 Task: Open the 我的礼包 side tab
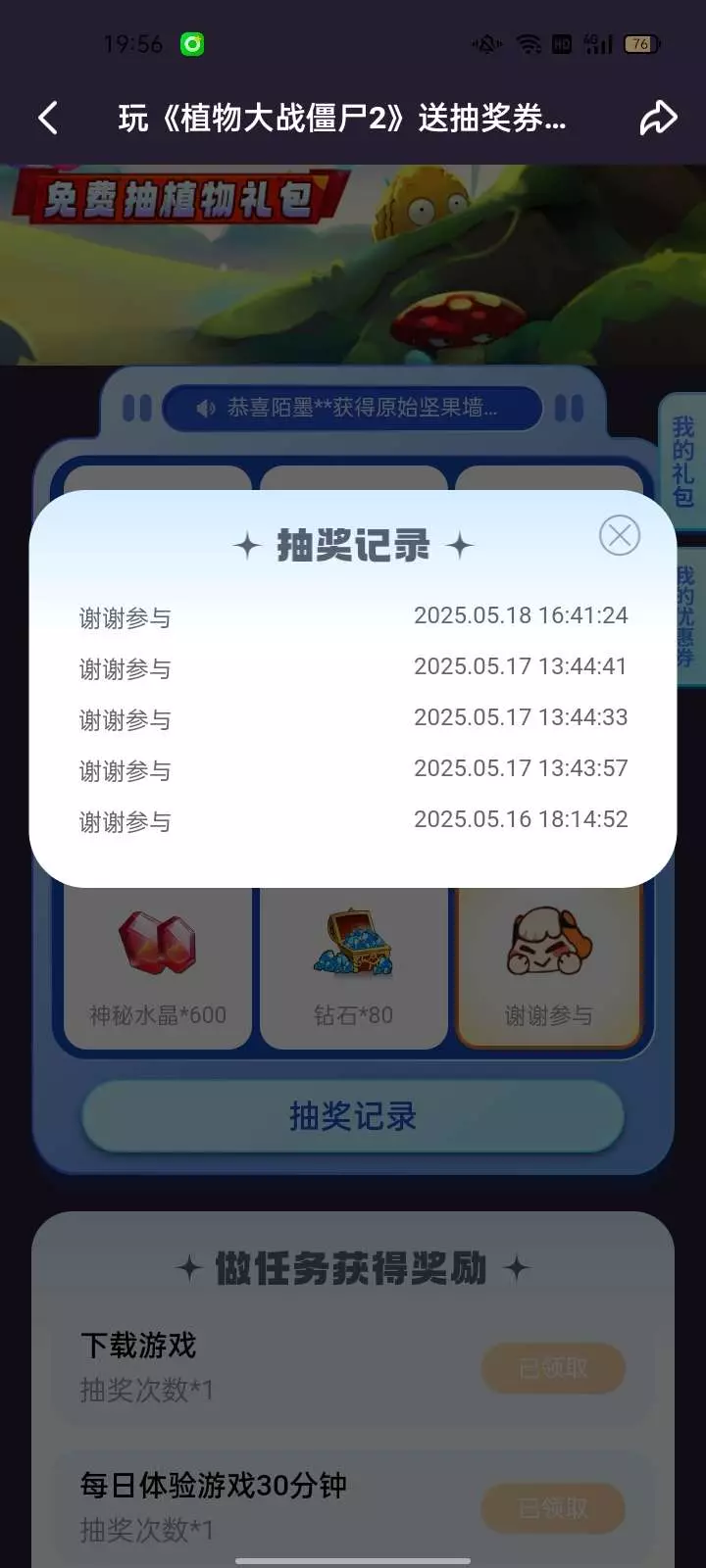683,462
